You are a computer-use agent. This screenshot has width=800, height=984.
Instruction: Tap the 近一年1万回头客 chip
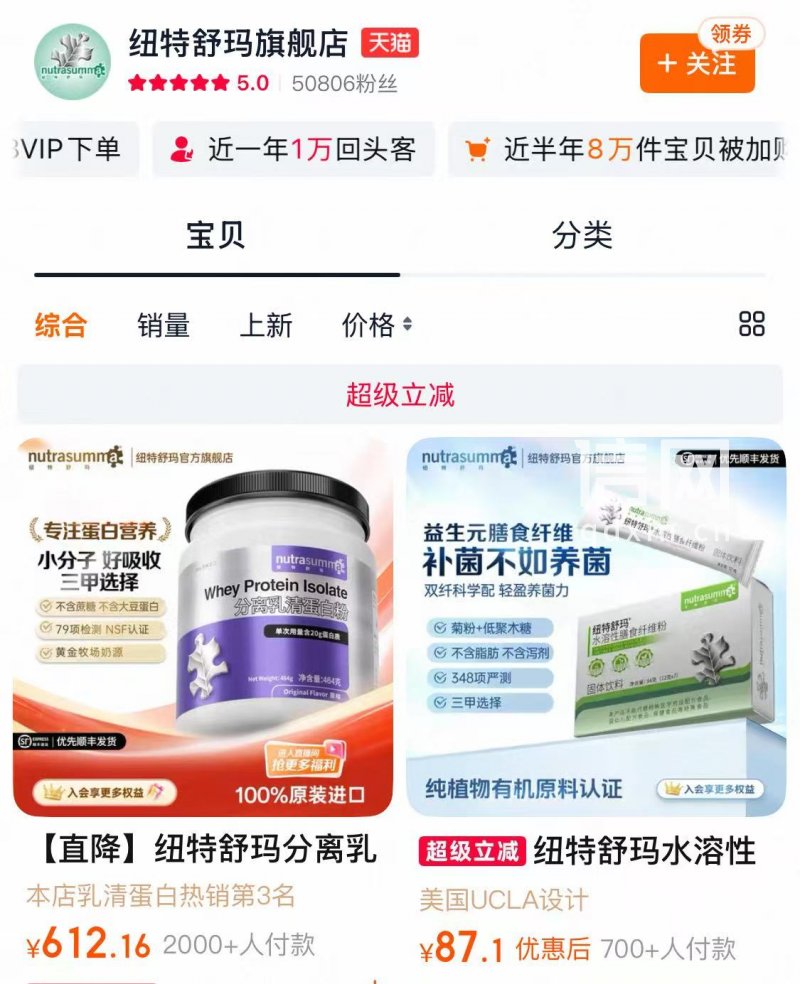click(294, 150)
